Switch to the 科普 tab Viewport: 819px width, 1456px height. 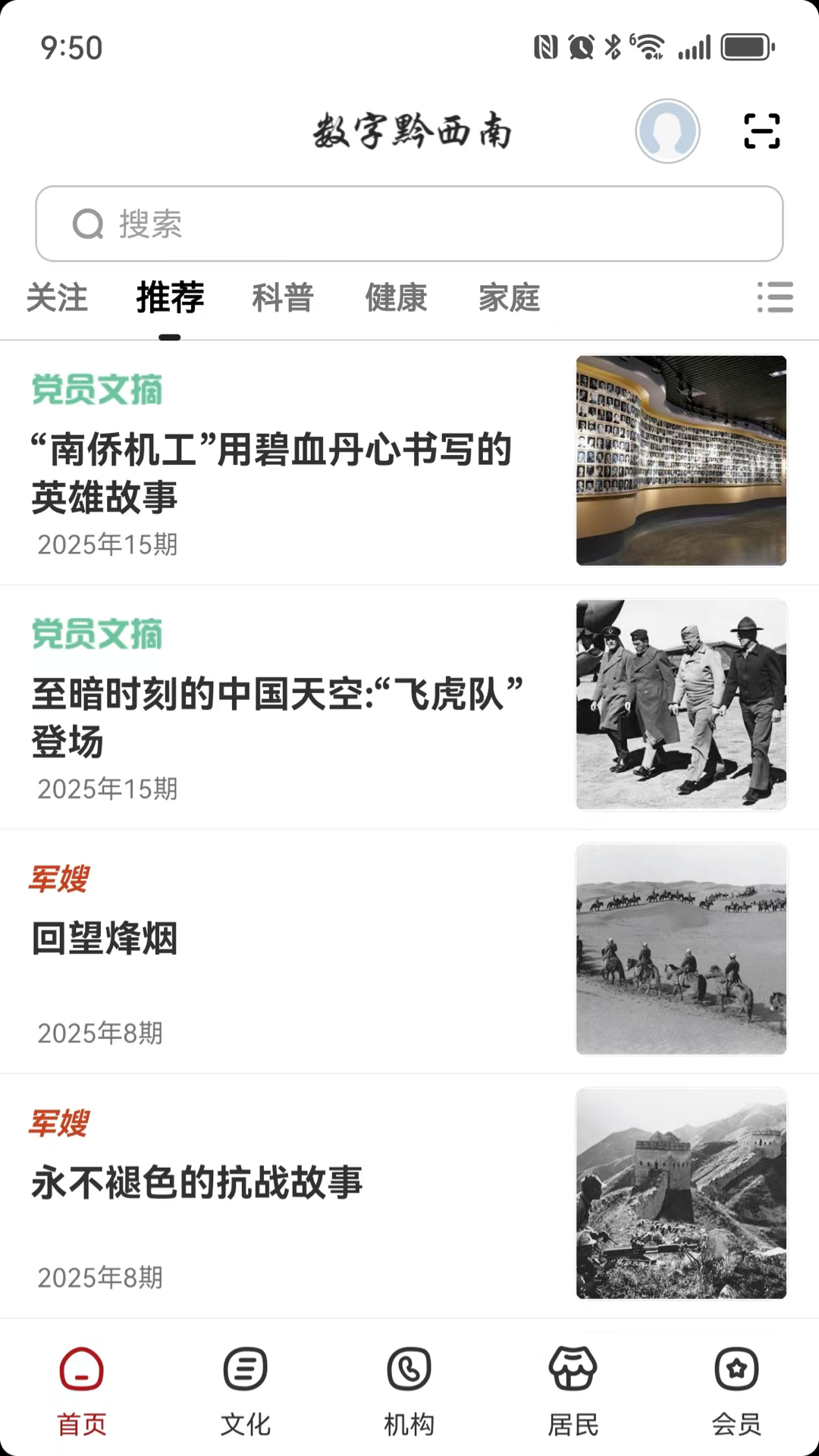281,299
